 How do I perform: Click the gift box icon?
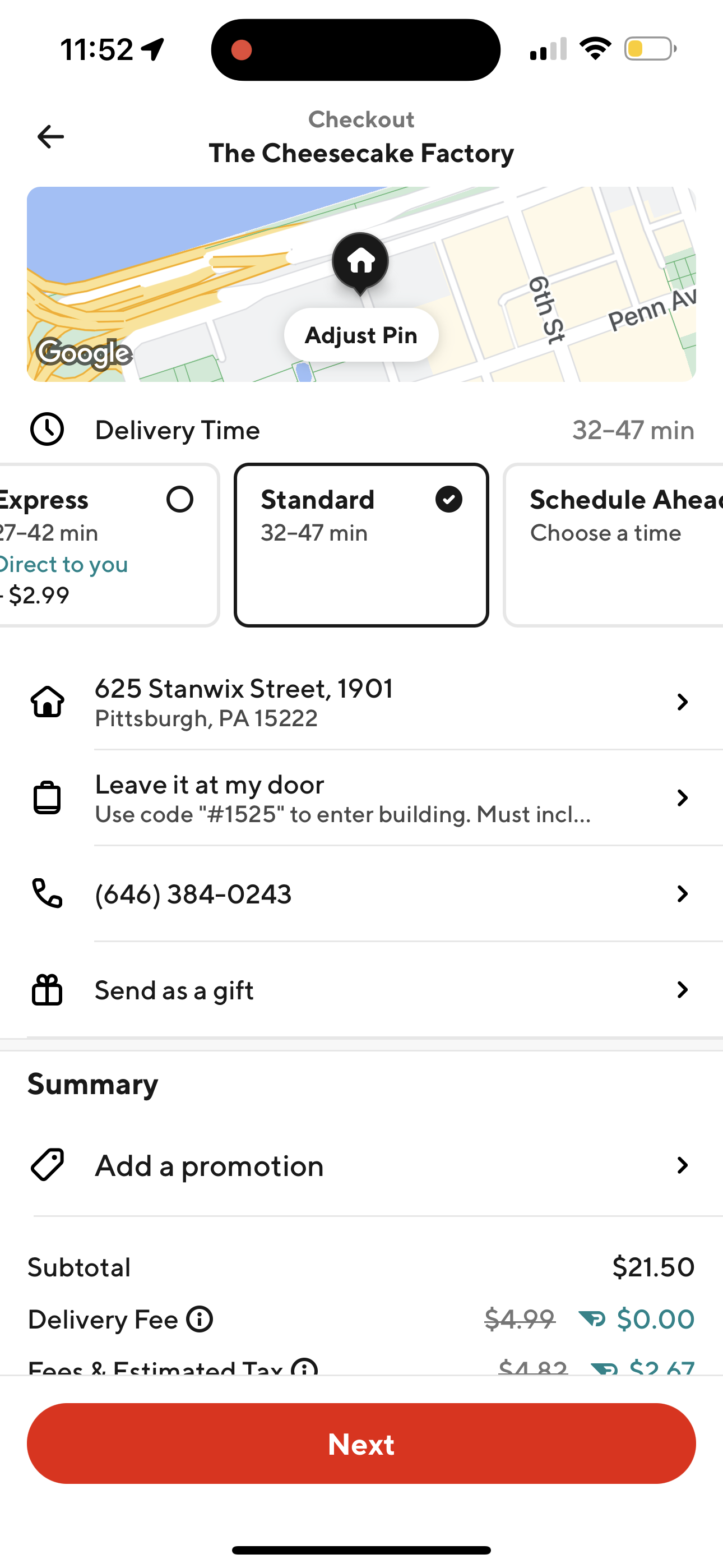click(x=49, y=990)
